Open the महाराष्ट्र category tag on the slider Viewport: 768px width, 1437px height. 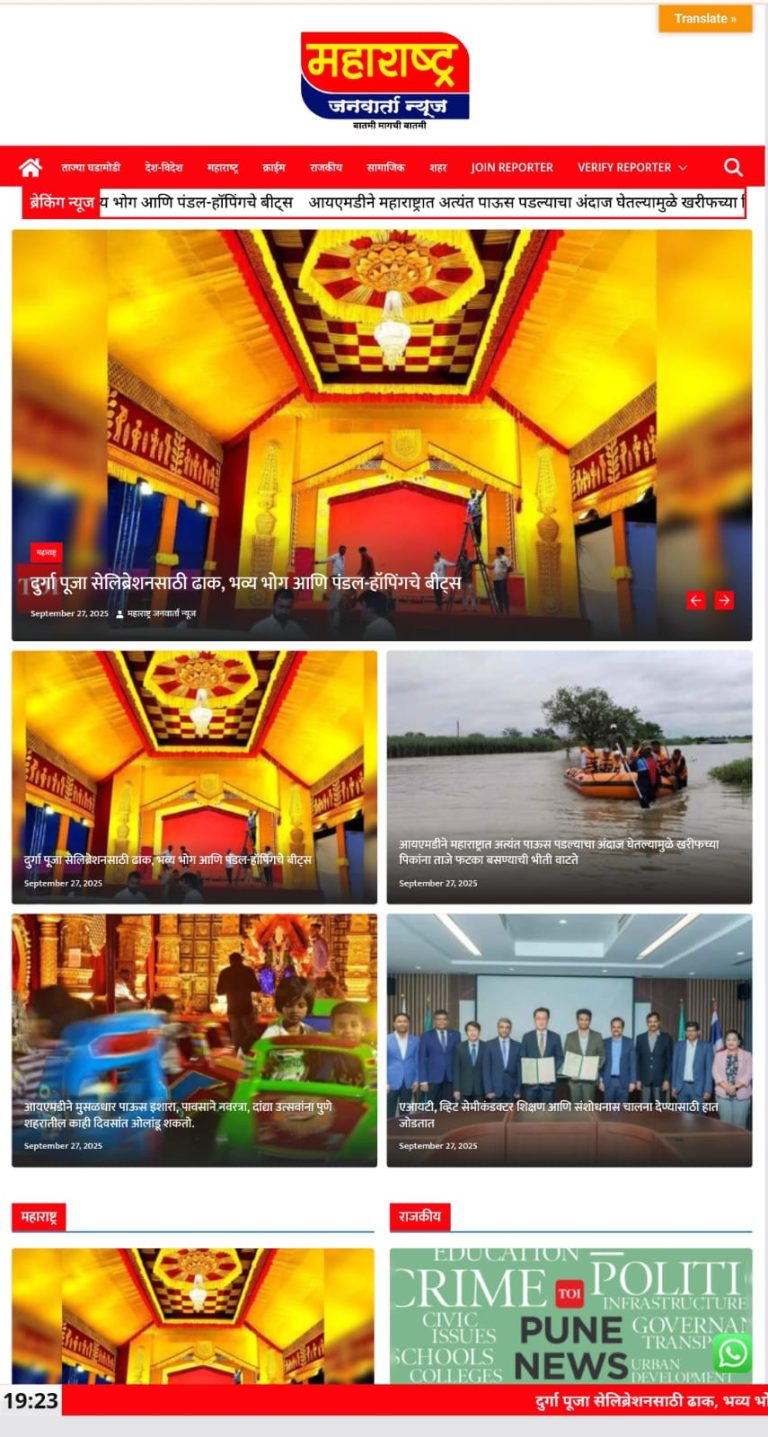[x=46, y=552]
